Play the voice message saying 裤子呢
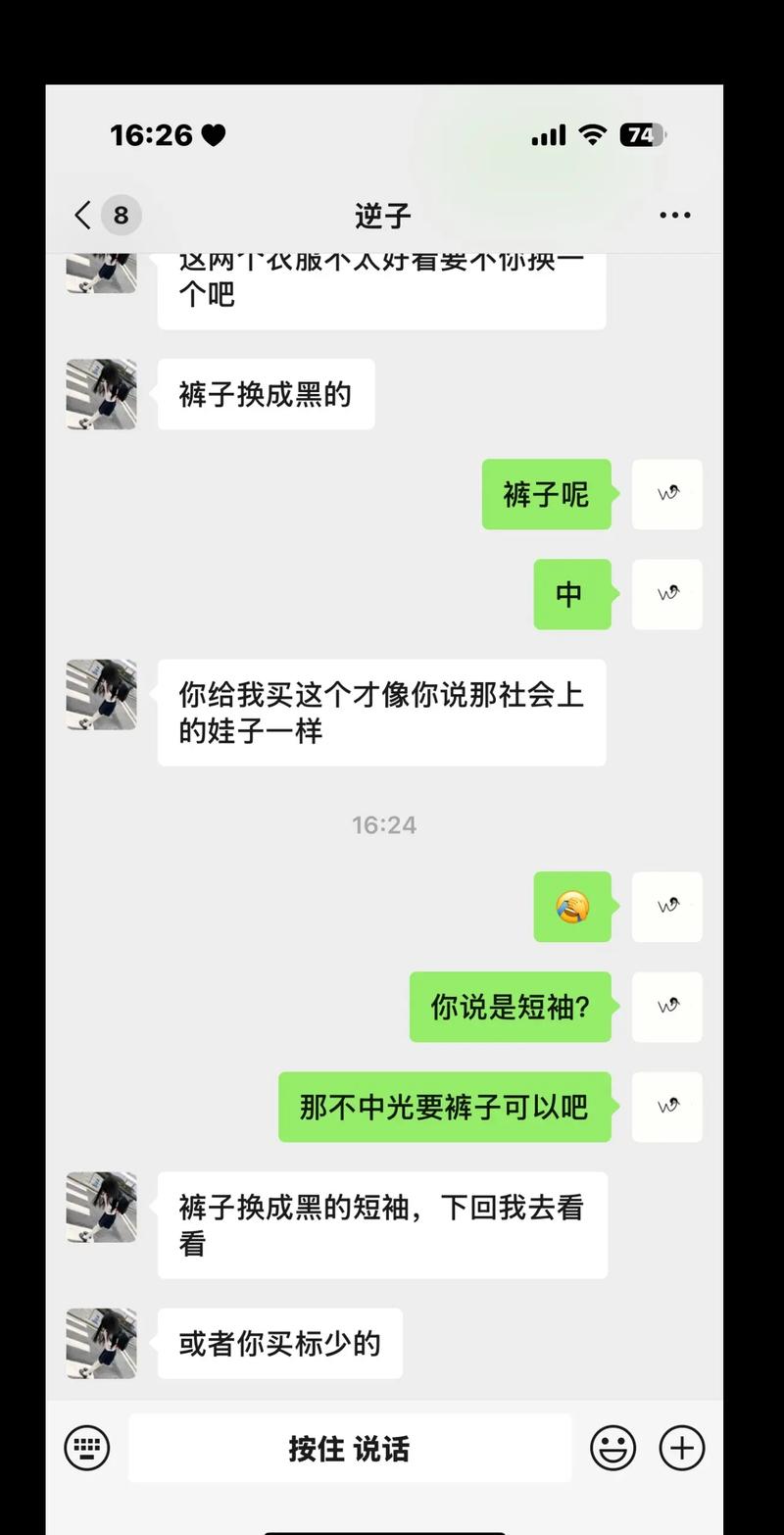Viewport: 784px width, 1535px height. pos(546,495)
